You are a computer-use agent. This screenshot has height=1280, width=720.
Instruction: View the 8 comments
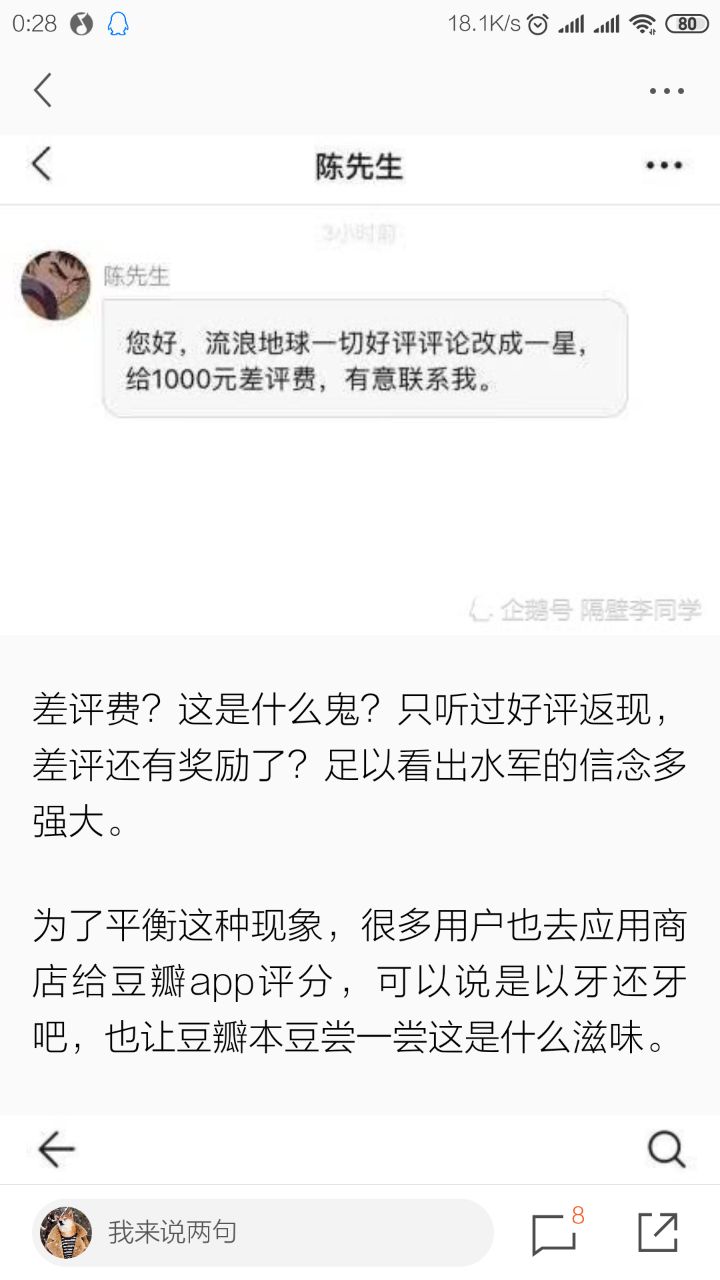click(556, 1232)
